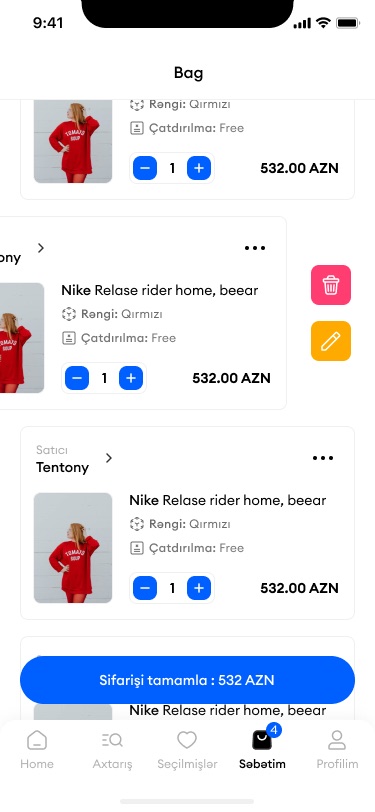Open seller Tentony via its chevron
The width and height of the screenshot is (375, 812).
(x=108, y=458)
